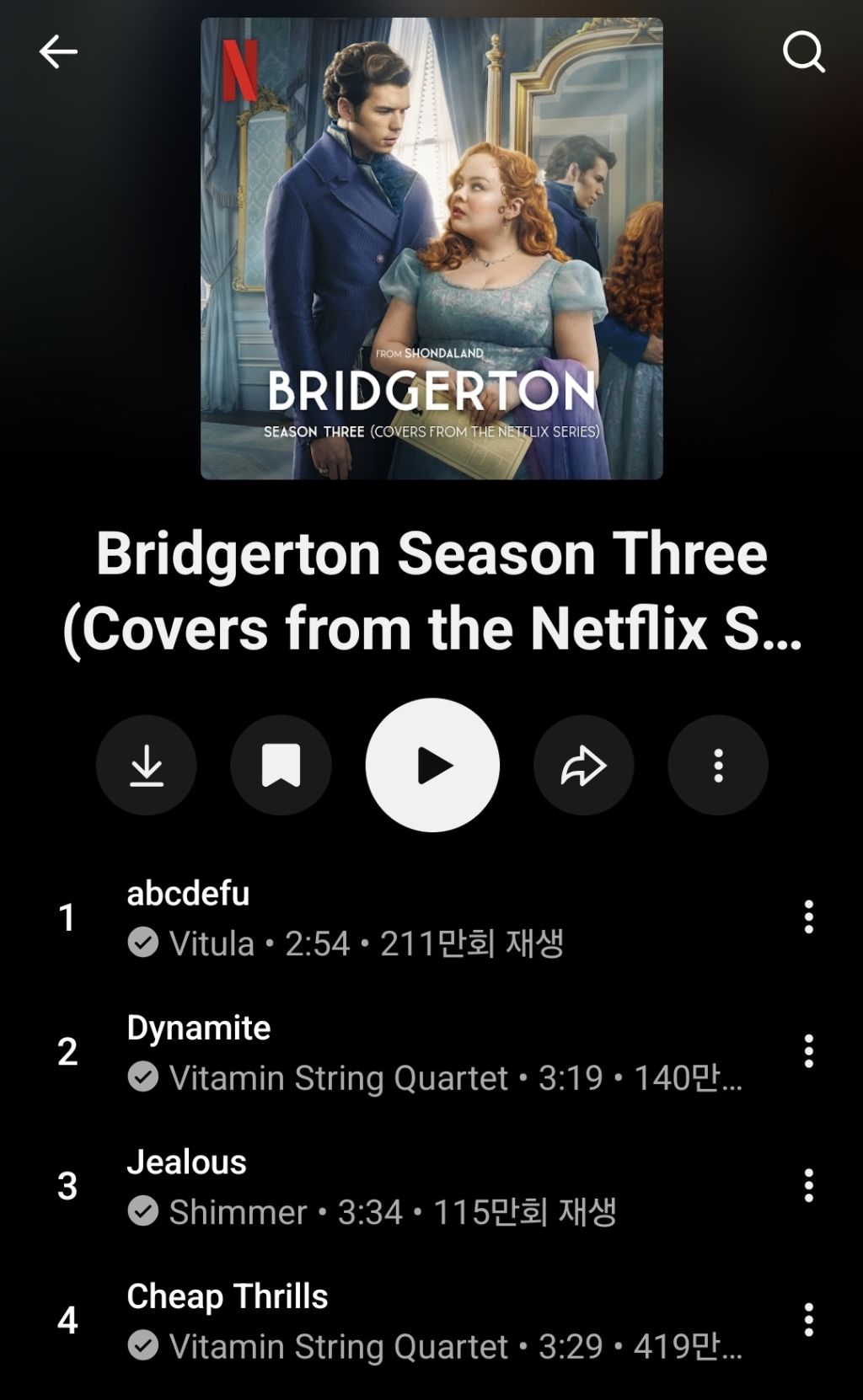Image resolution: width=863 pixels, height=1400 pixels.
Task: Download the Bridgerton Season Three album
Action: [x=147, y=765]
